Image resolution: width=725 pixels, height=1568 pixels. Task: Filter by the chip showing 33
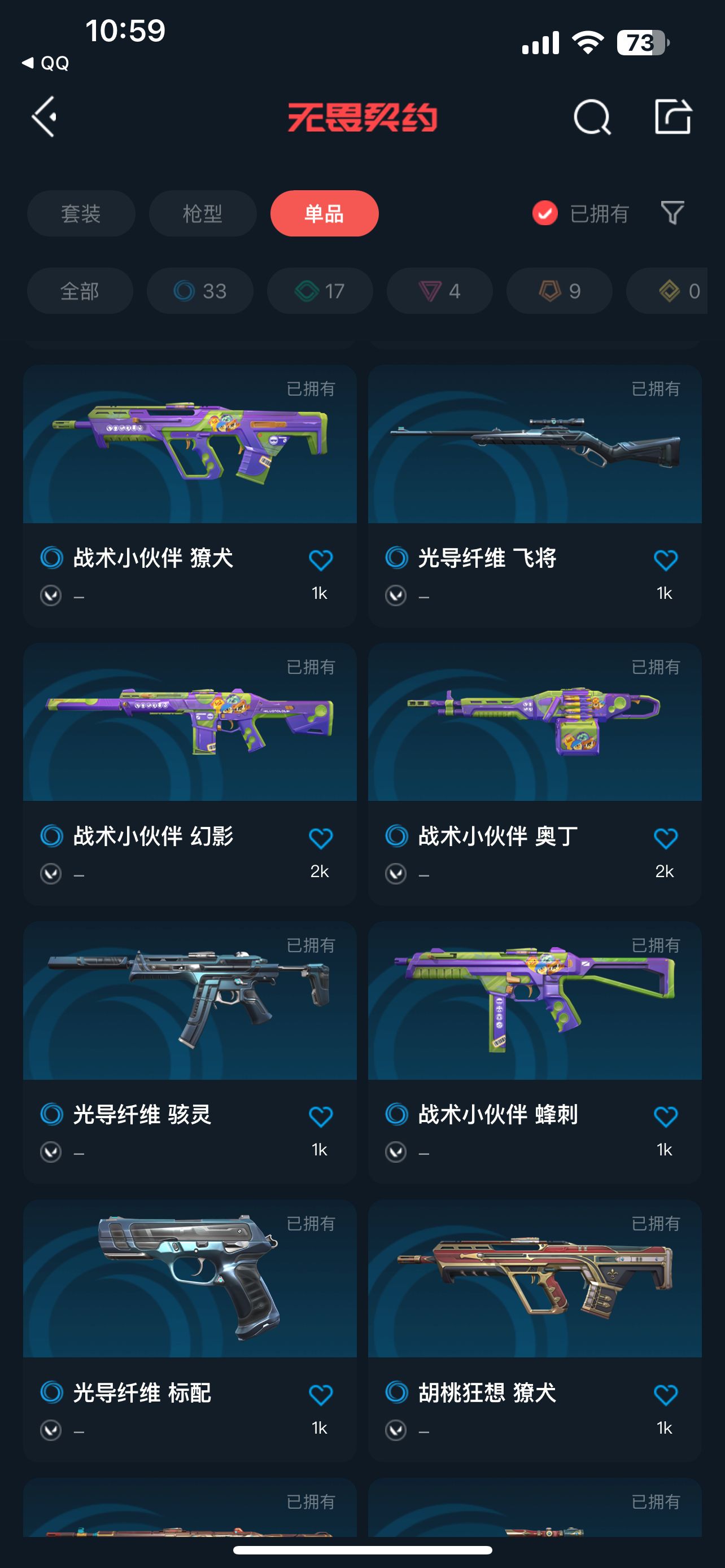point(200,291)
